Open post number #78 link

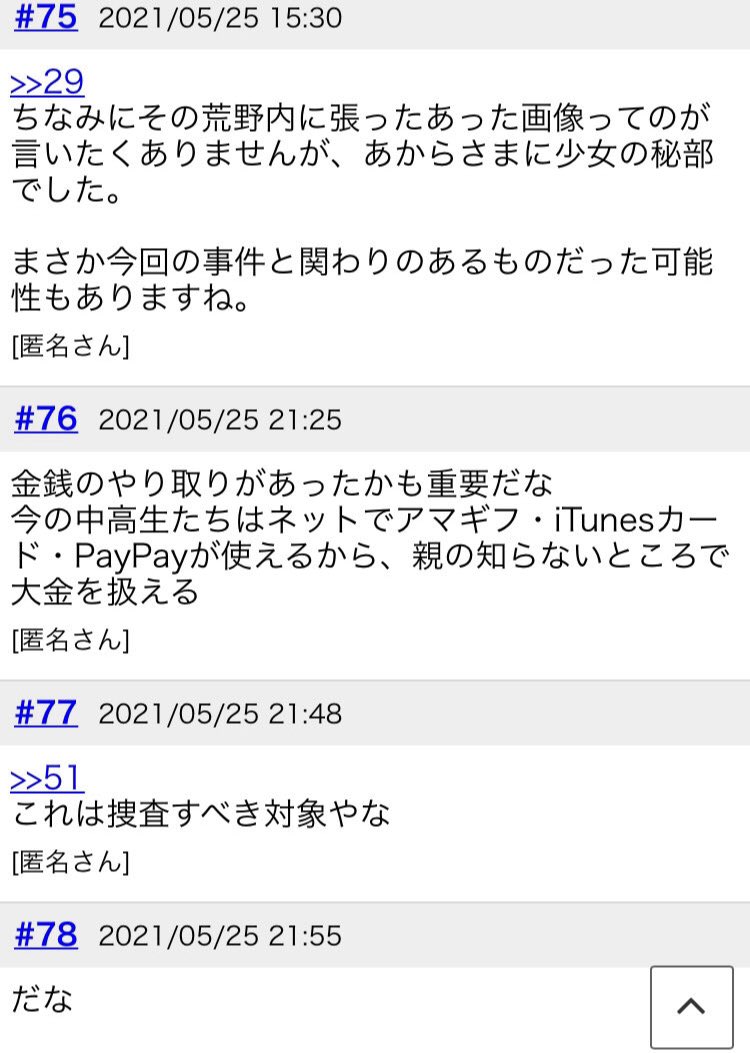(45, 935)
